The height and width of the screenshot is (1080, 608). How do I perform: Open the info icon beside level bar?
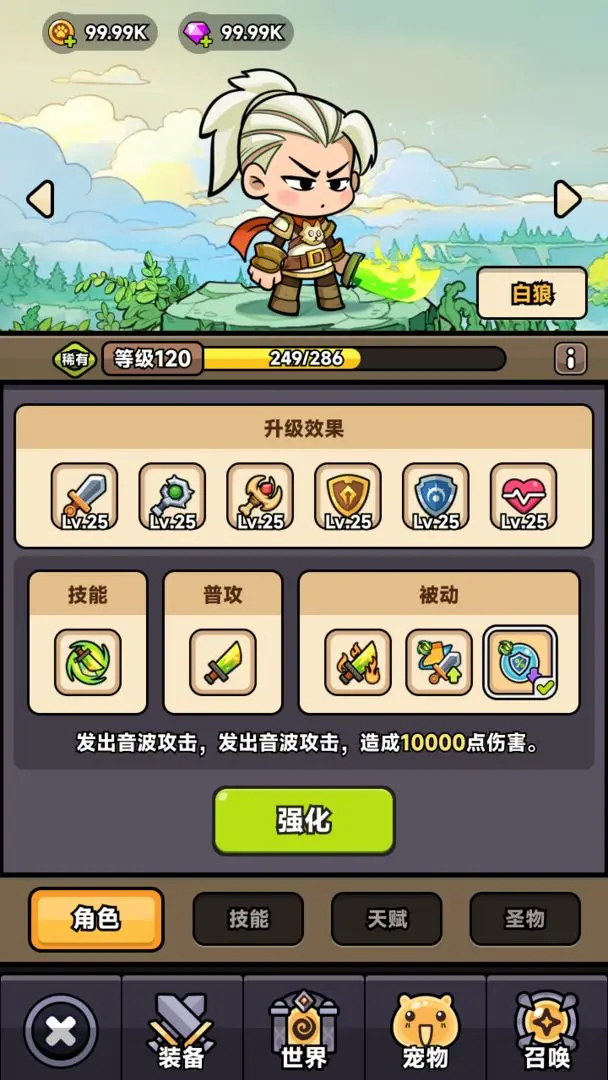pyautogui.click(x=570, y=359)
